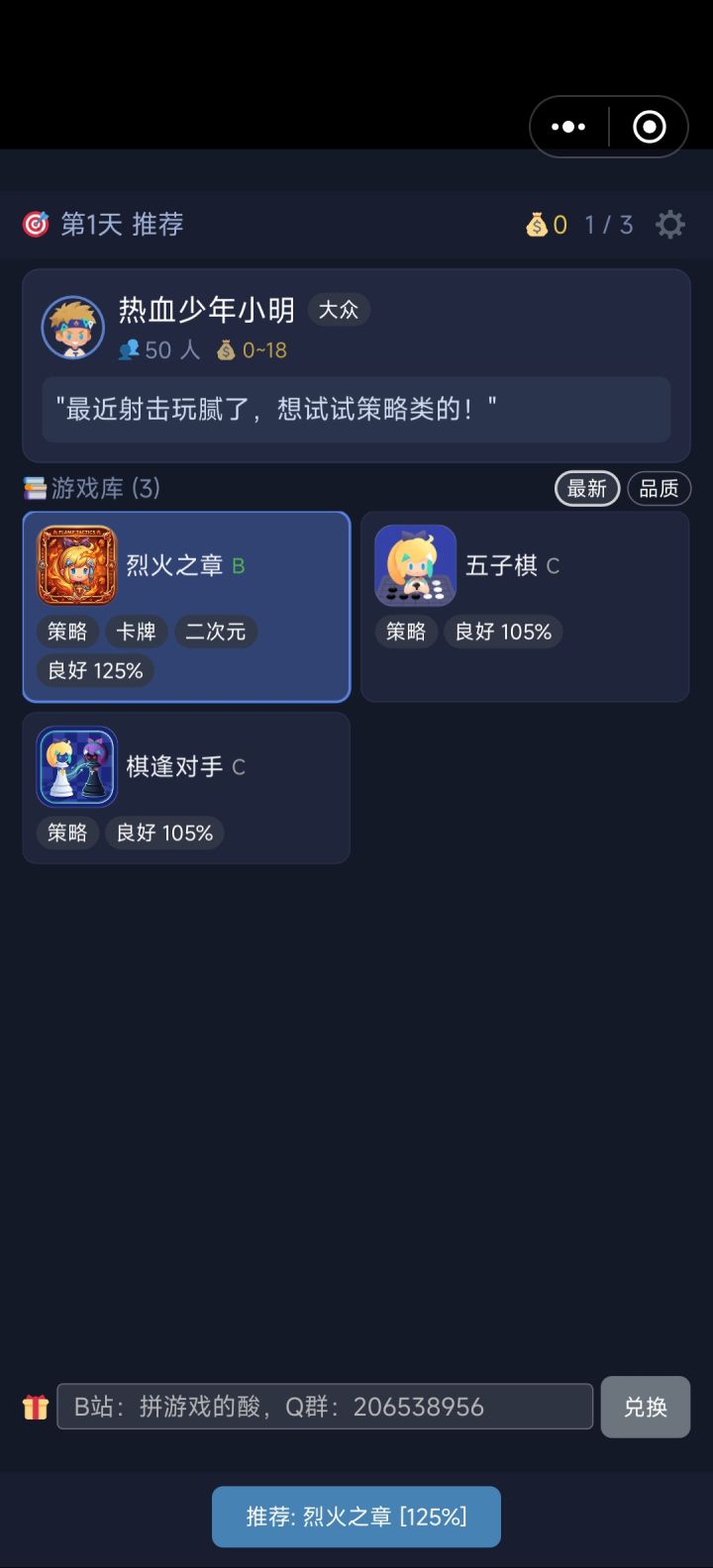713x1568 pixels.
Task: Expand the mini program more options menu
Action: 567,127
